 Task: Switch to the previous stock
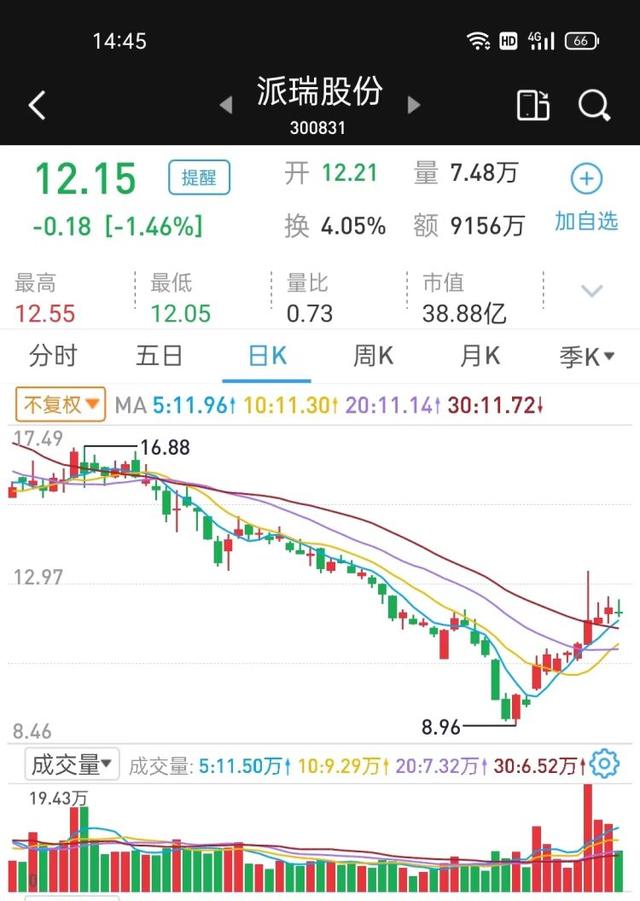[x=226, y=104]
